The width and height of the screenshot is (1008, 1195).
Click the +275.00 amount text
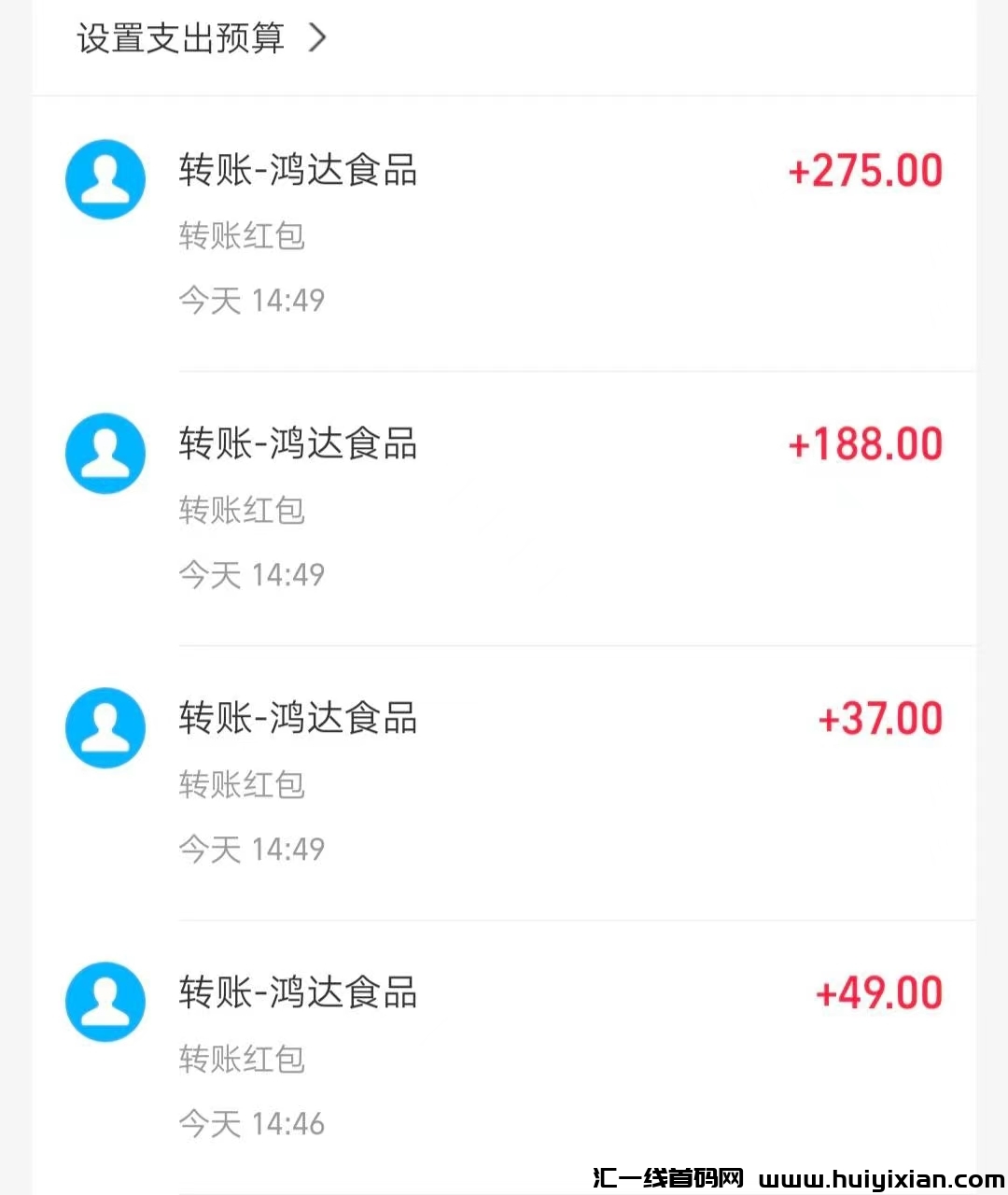(x=865, y=171)
